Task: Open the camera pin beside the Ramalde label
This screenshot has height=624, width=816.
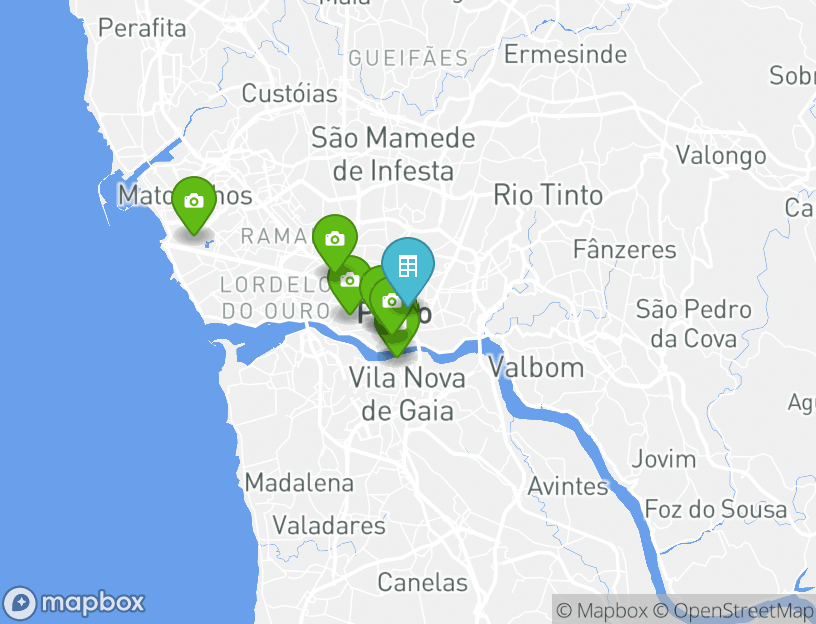Action: tap(334, 239)
